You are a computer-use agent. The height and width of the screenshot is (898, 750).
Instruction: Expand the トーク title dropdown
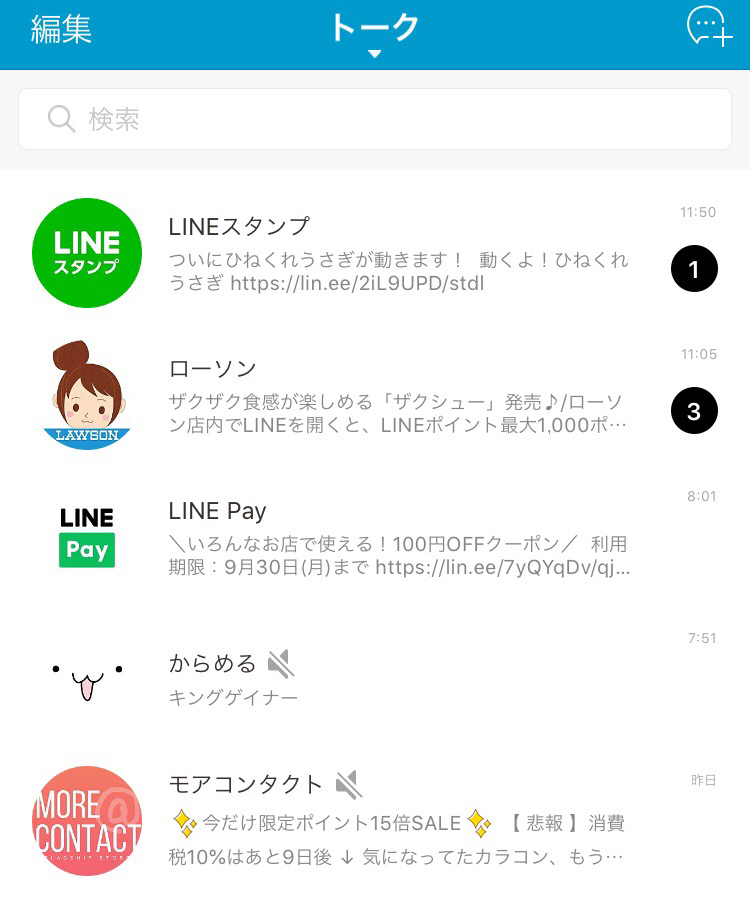tap(374, 33)
